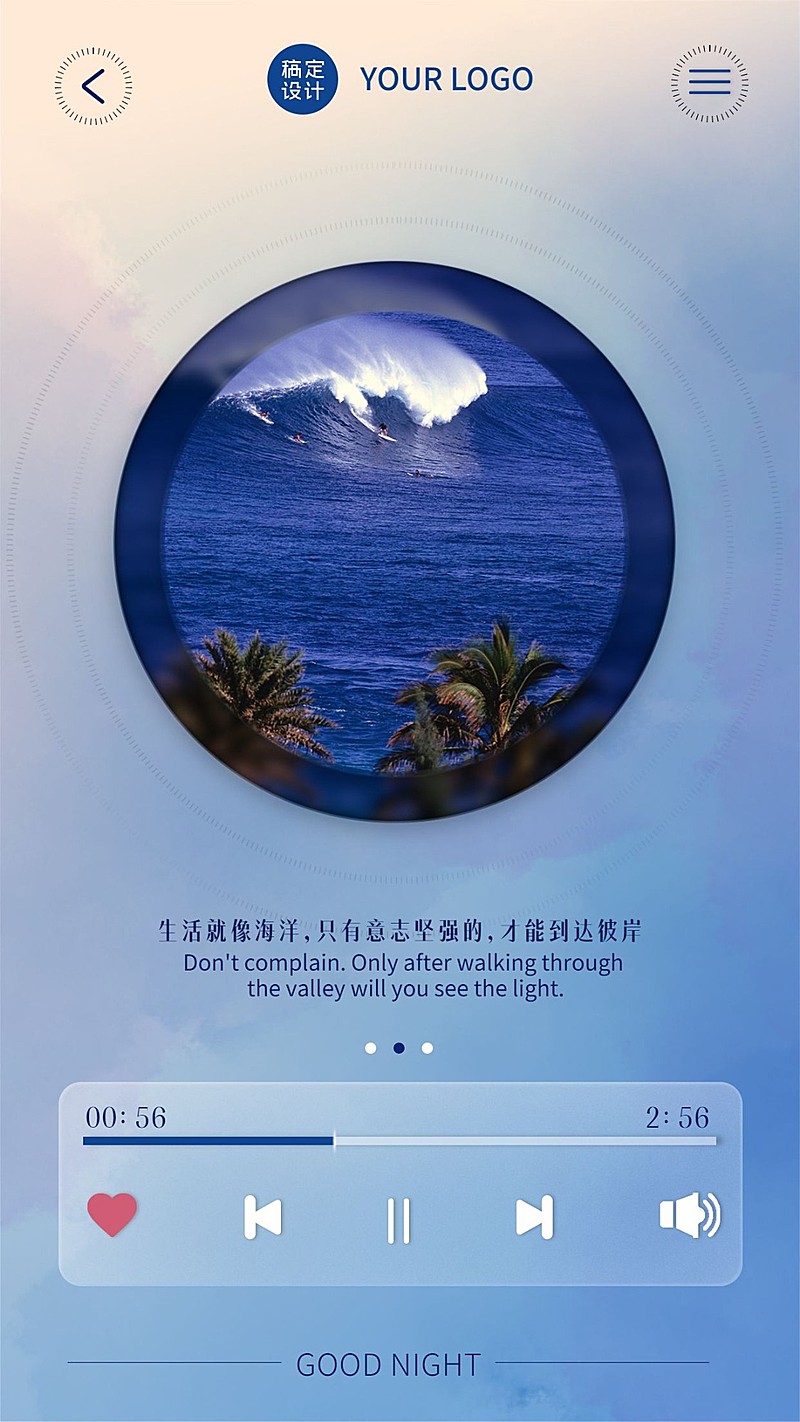Click the playback progress bar
This screenshot has height=1422, width=800.
(398, 1139)
